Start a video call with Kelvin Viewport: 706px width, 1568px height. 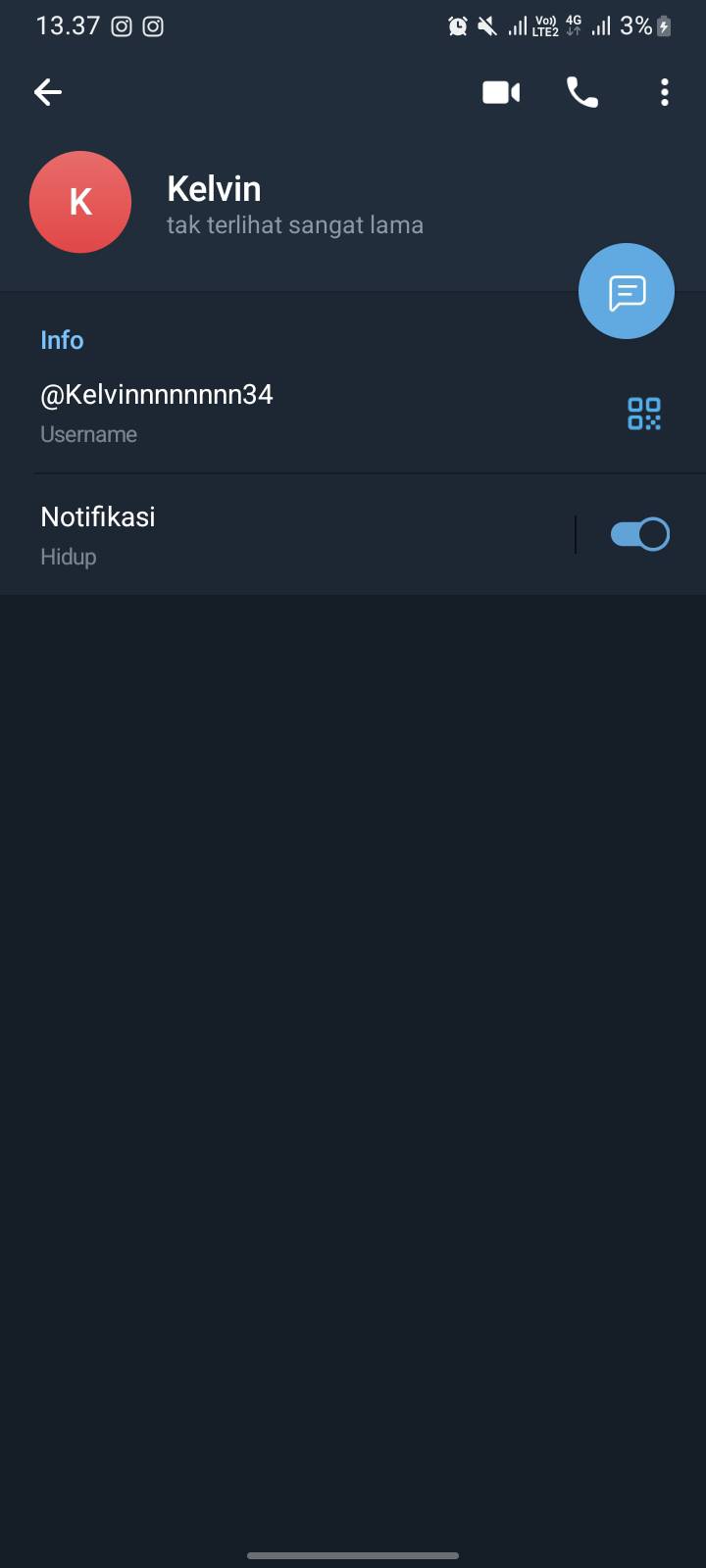point(501,92)
